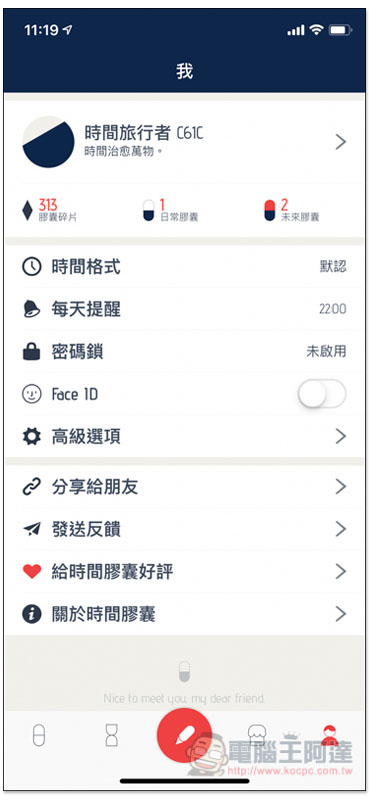The image size is (369, 800).
Task: Open the 時間格式 setting
Action: click(x=184, y=267)
